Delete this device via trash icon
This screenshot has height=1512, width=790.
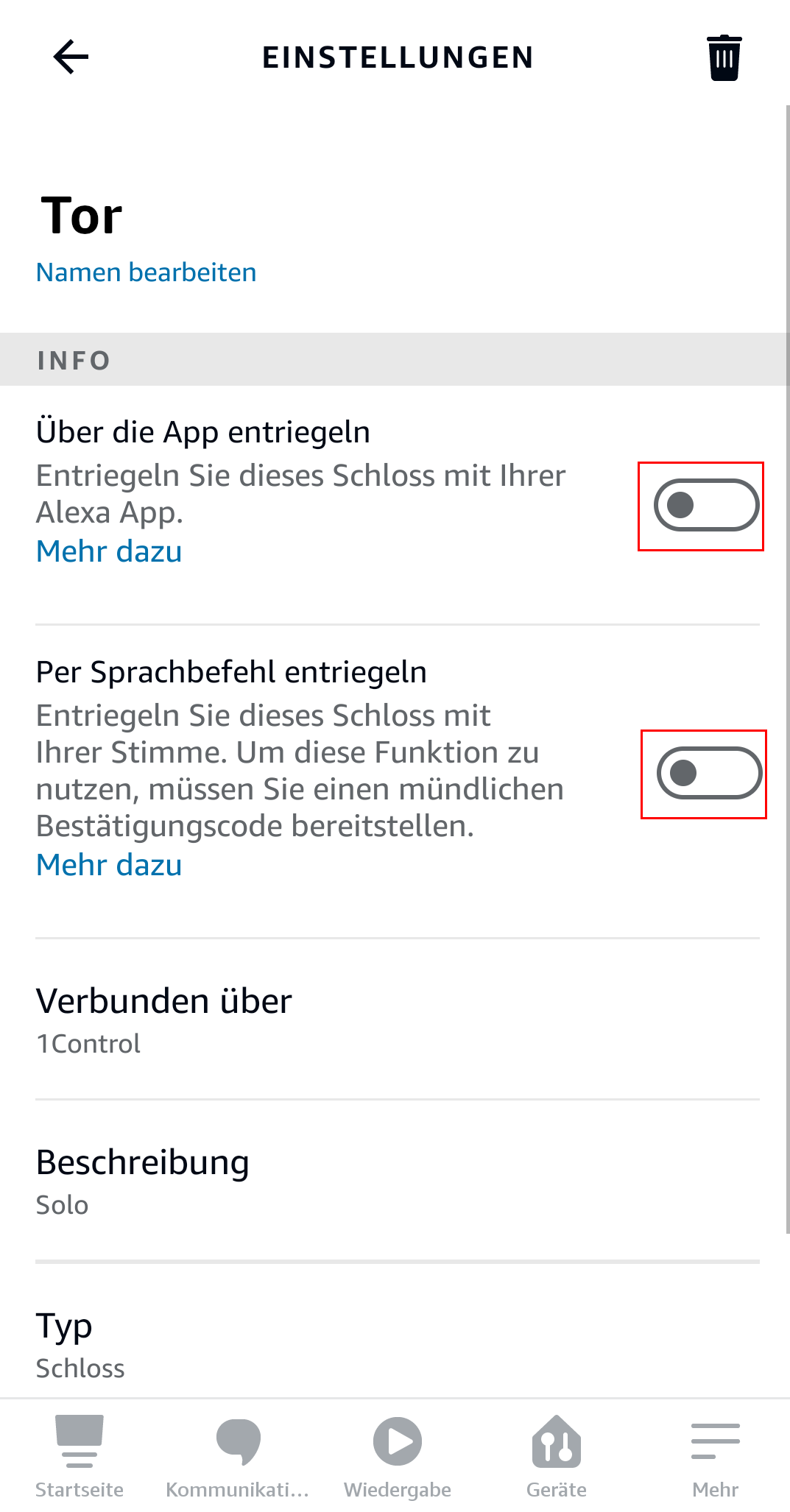pyautogui.click(x=724, y=57)
